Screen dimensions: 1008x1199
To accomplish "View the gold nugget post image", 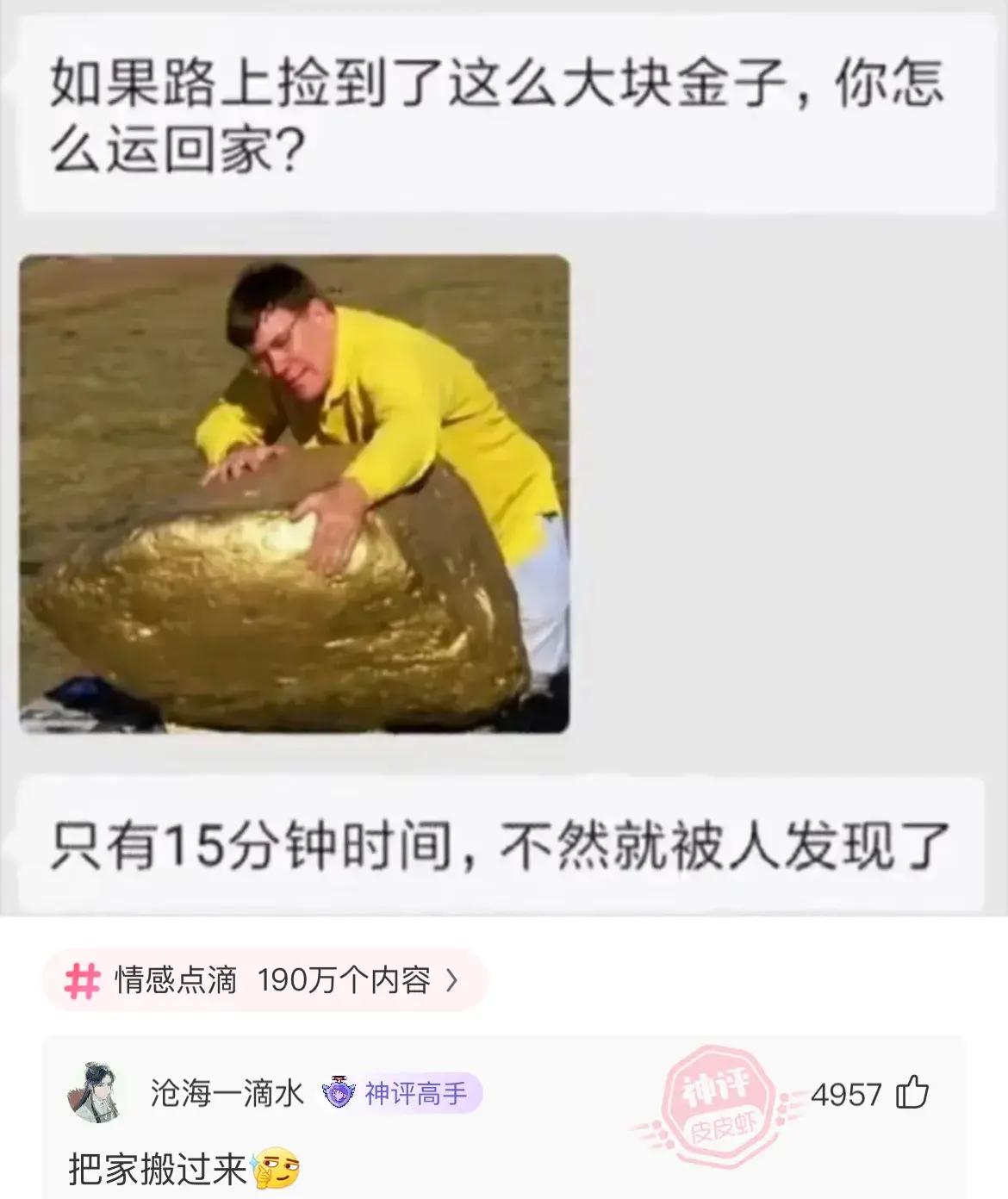I will pos(294,494).
